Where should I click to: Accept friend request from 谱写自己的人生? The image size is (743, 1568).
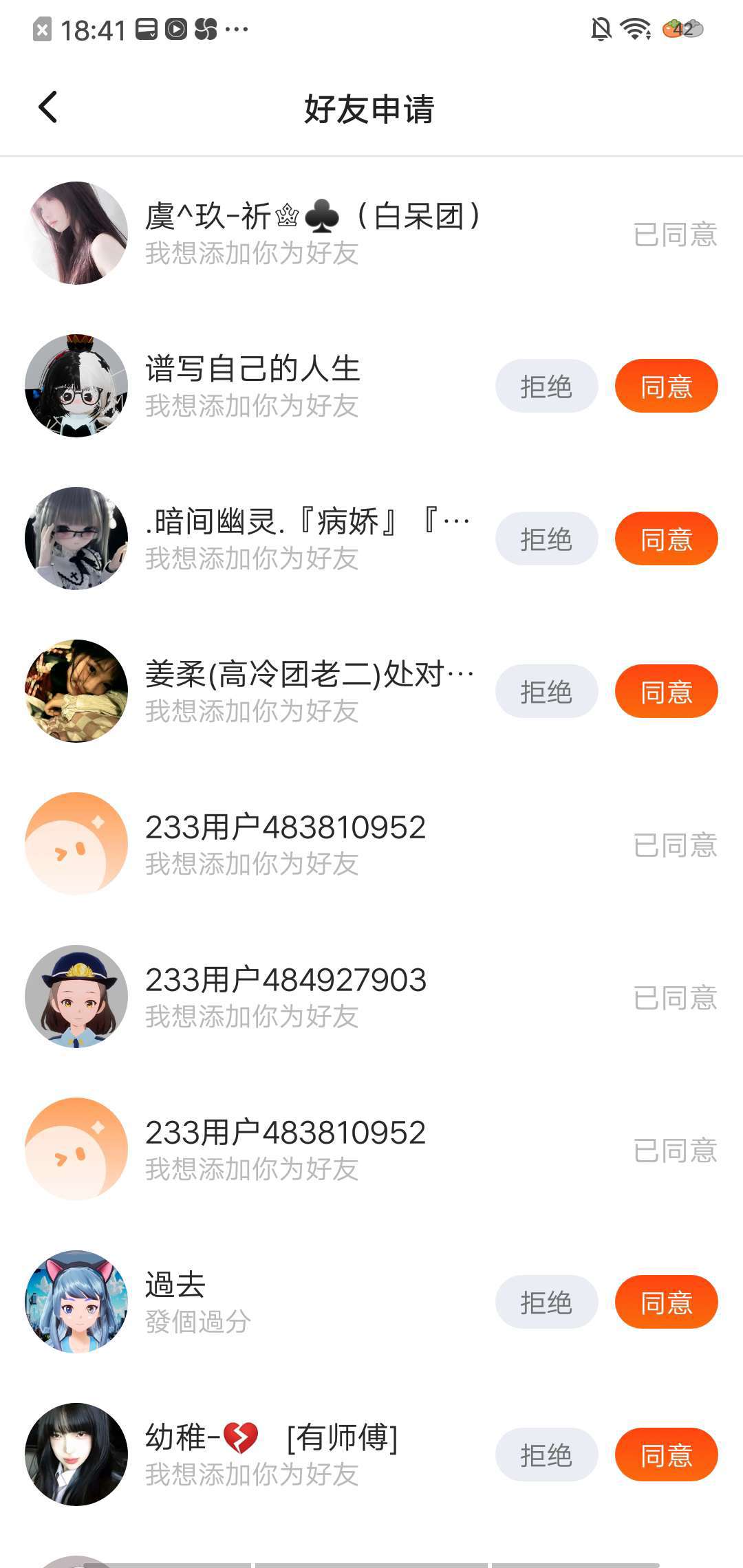(x=666, y=386)
